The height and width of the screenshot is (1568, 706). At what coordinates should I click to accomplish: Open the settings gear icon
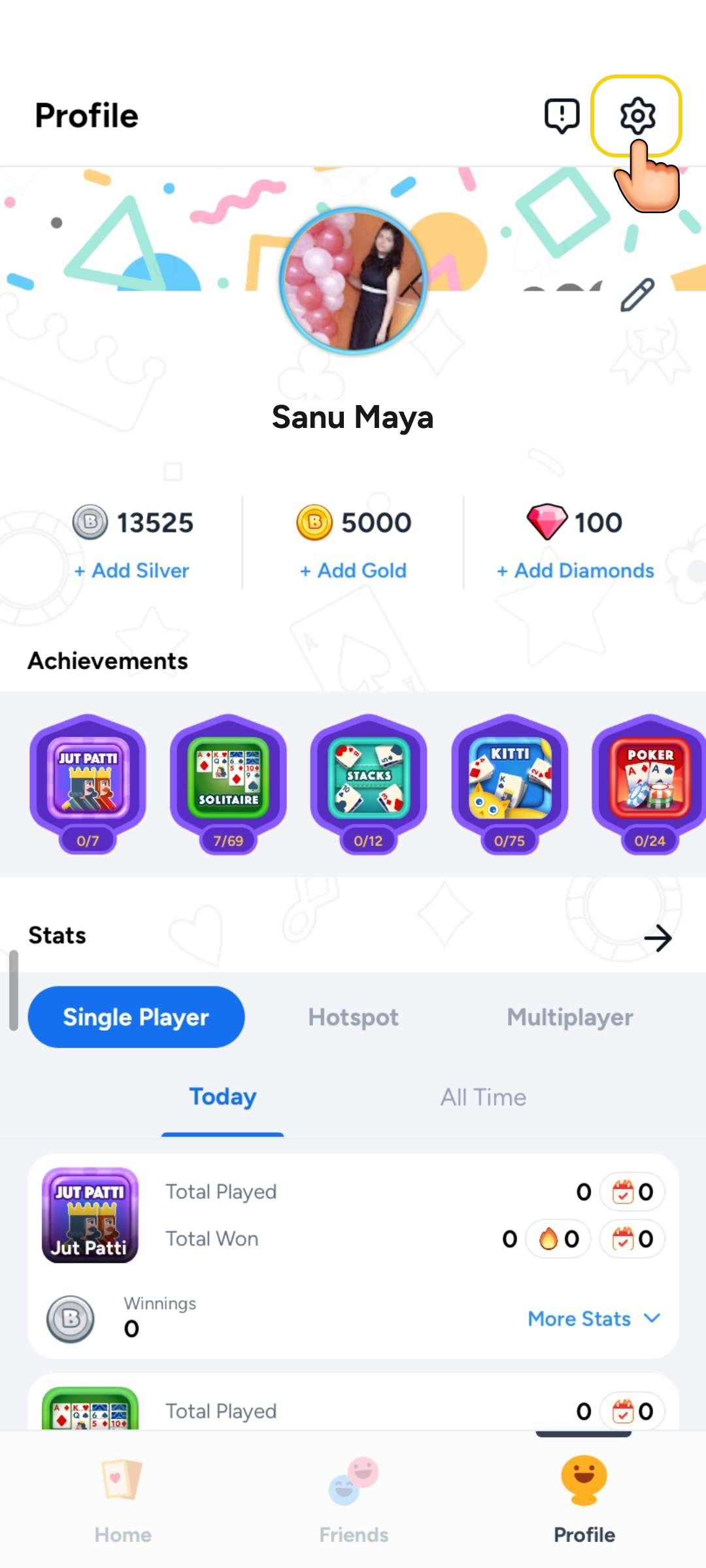(637, 116)
